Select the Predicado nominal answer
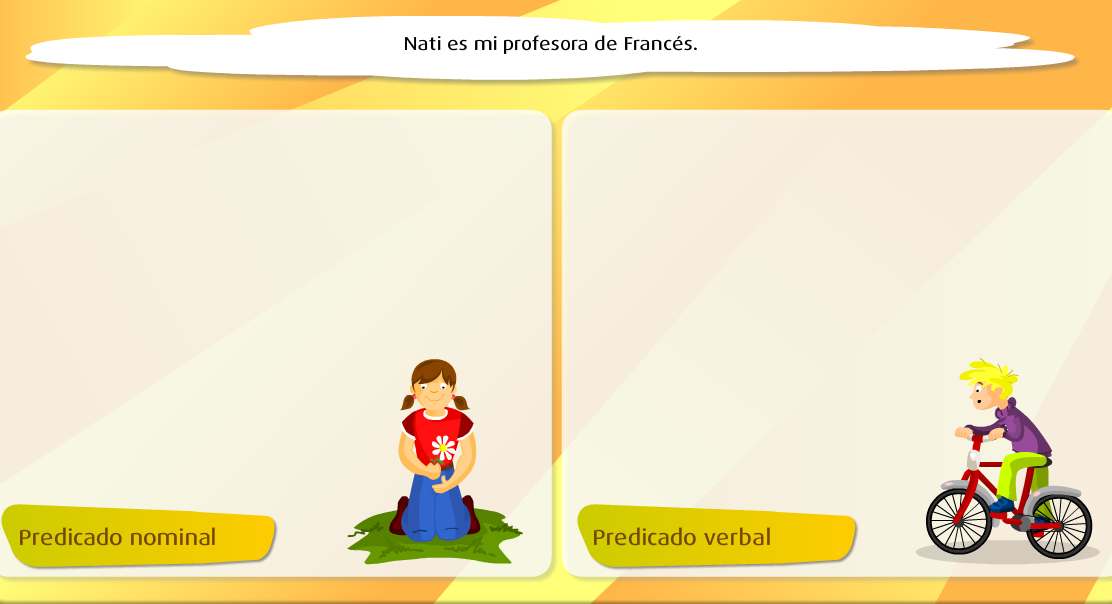The image size is (1112, 604). (x=138, y=537)
